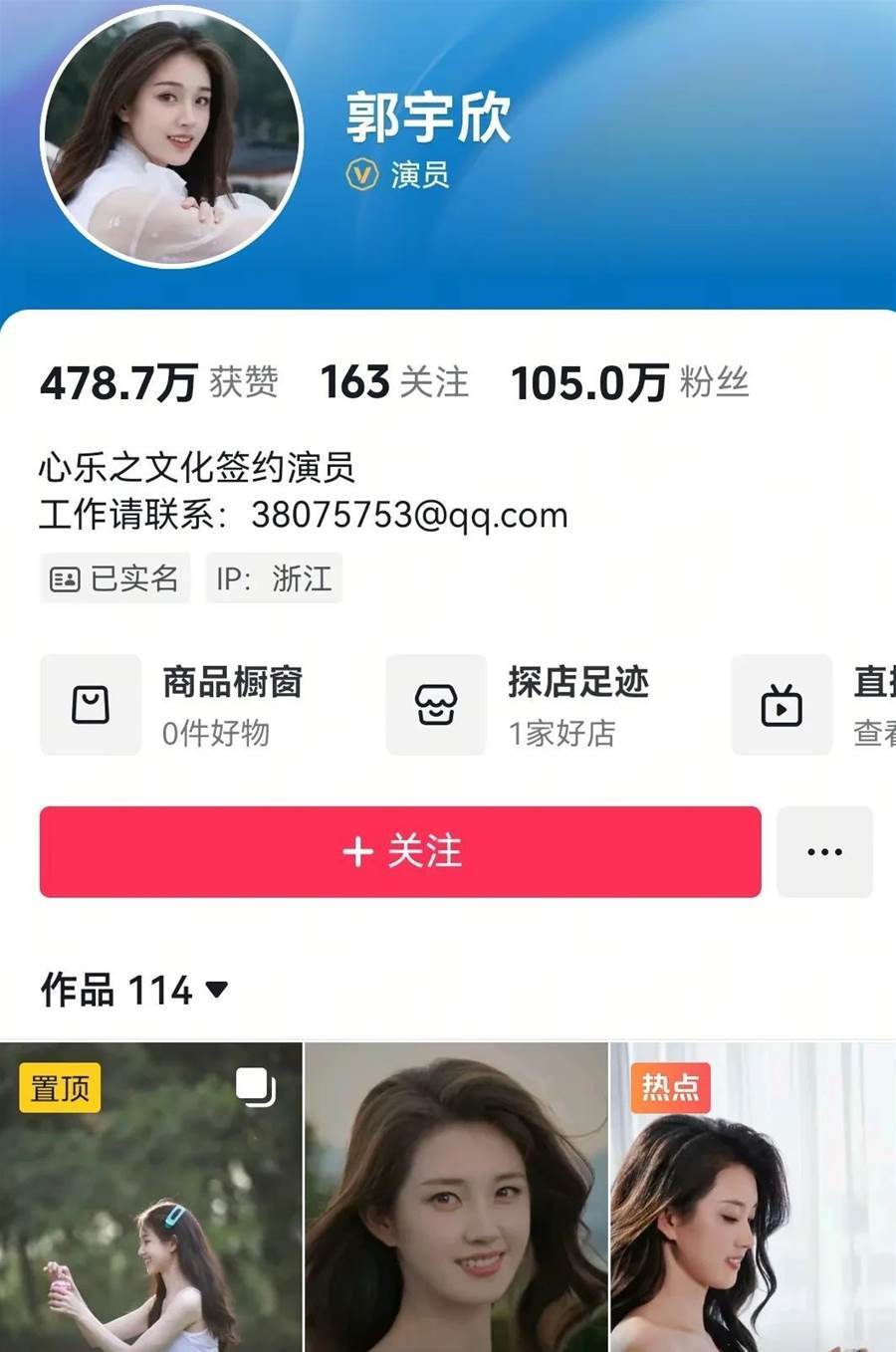896x1352 pixels.
Task: Open the 探店足迹 store visits
Action: 518,705
